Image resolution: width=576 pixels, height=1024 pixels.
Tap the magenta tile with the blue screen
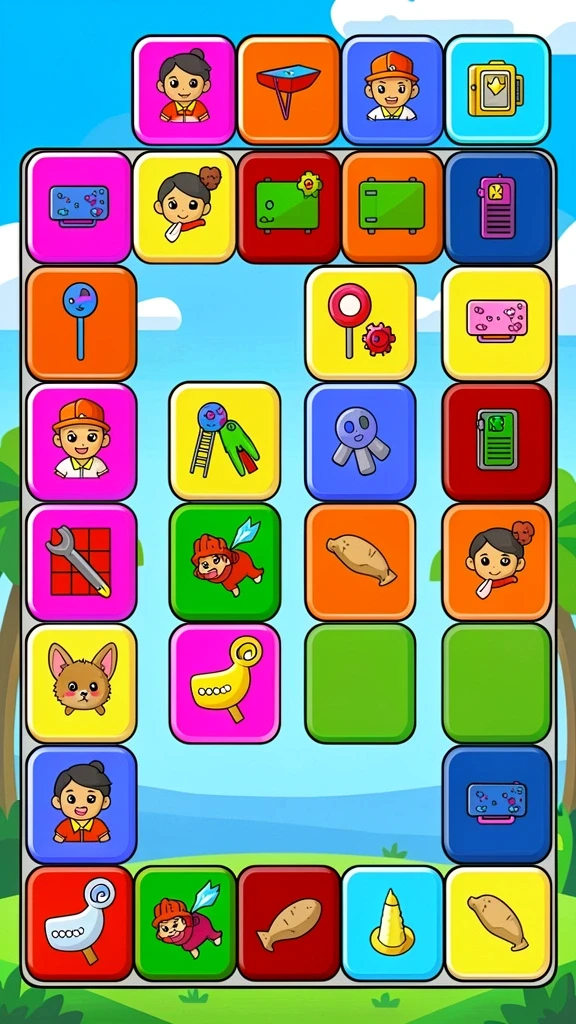tap(79, 207)
